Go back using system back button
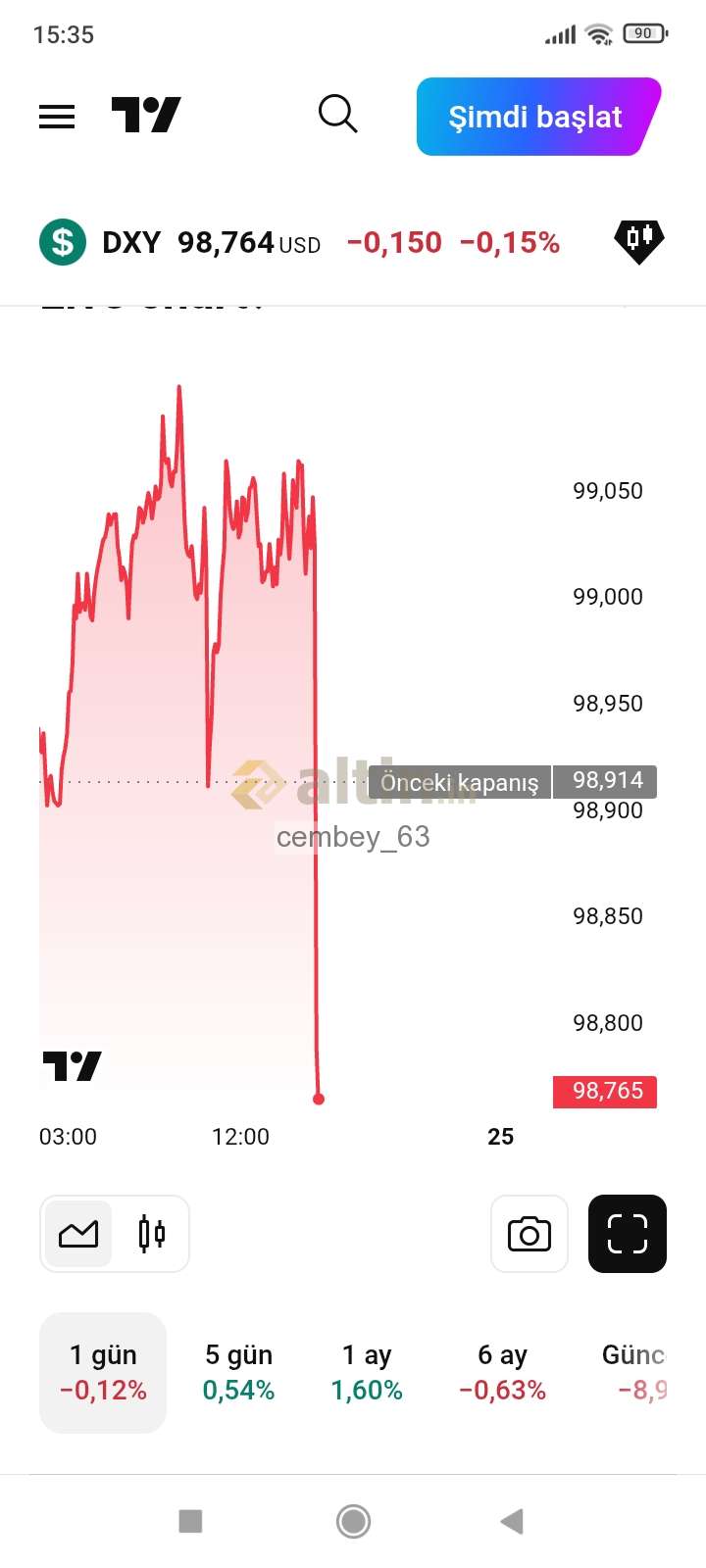Screen dimensions: 706x1568 512,1521
